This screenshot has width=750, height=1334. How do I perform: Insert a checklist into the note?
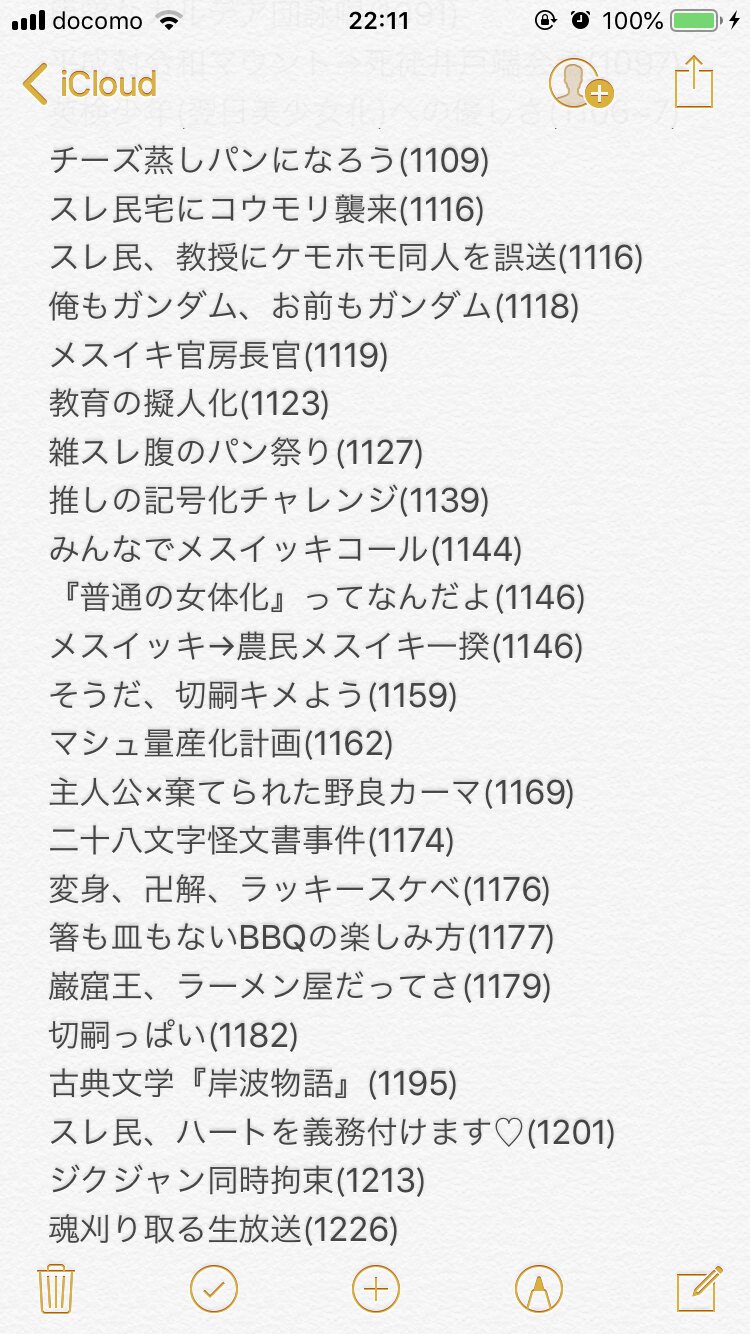(214, 1287)
